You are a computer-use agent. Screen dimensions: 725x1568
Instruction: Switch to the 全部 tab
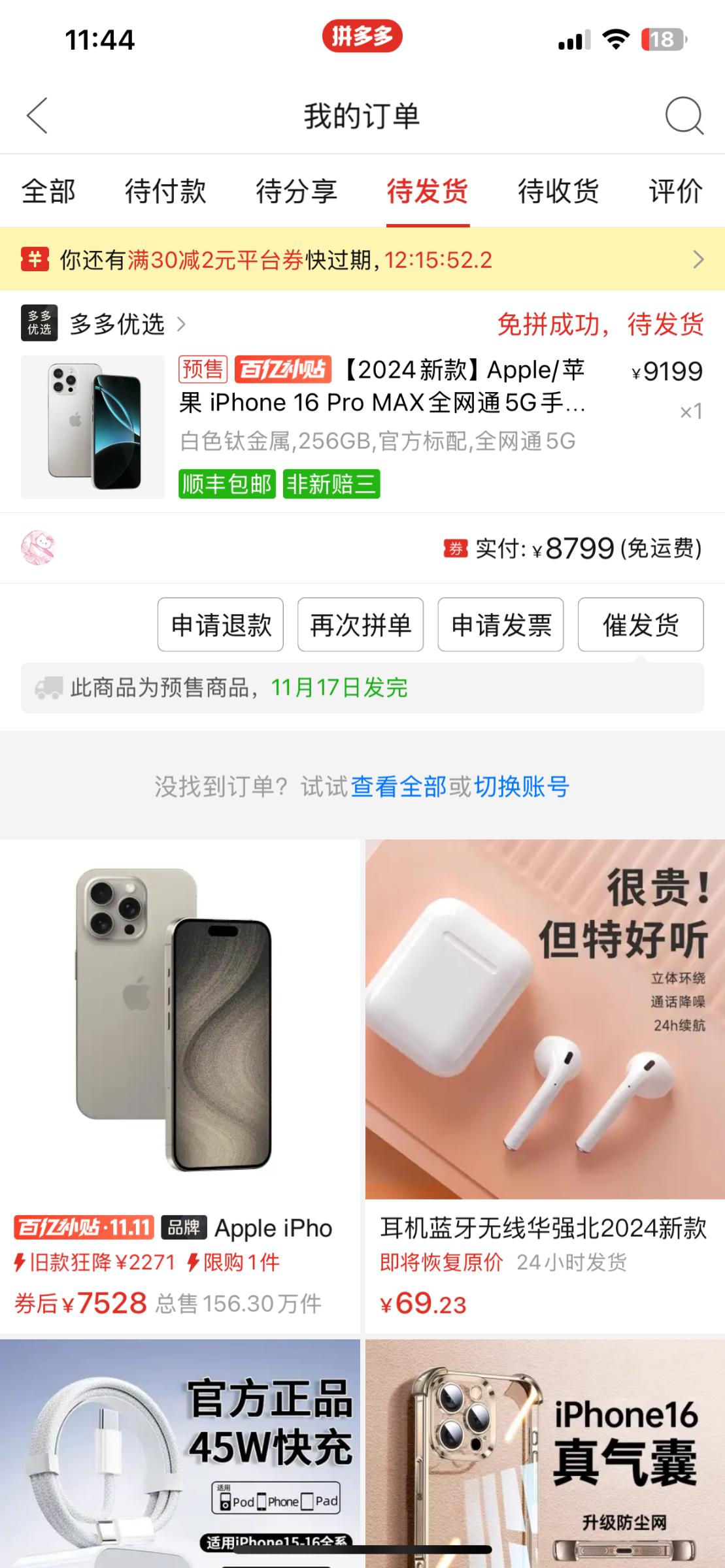coord(48,191)
